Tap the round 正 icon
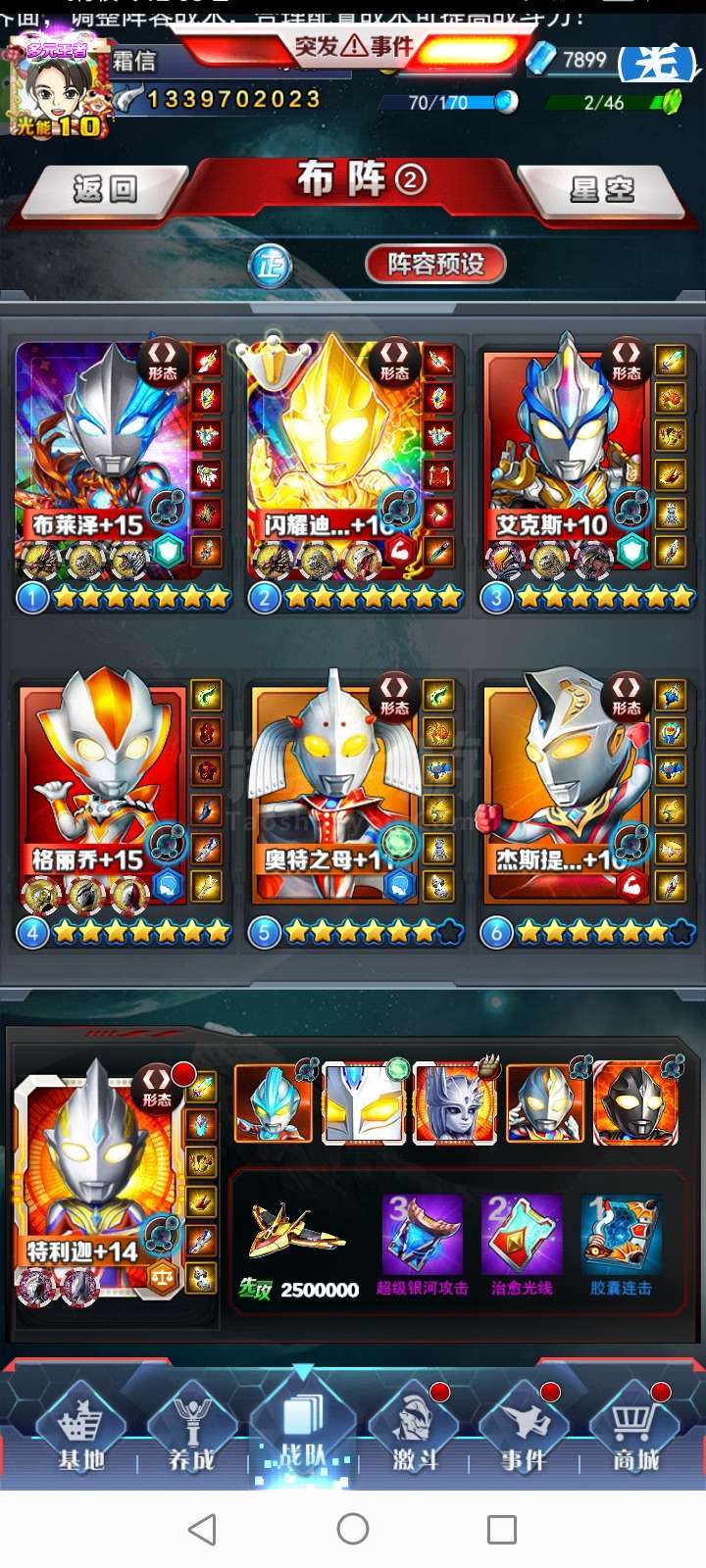706x1568 pixels. pyautogui.click(x=270, y=265)
